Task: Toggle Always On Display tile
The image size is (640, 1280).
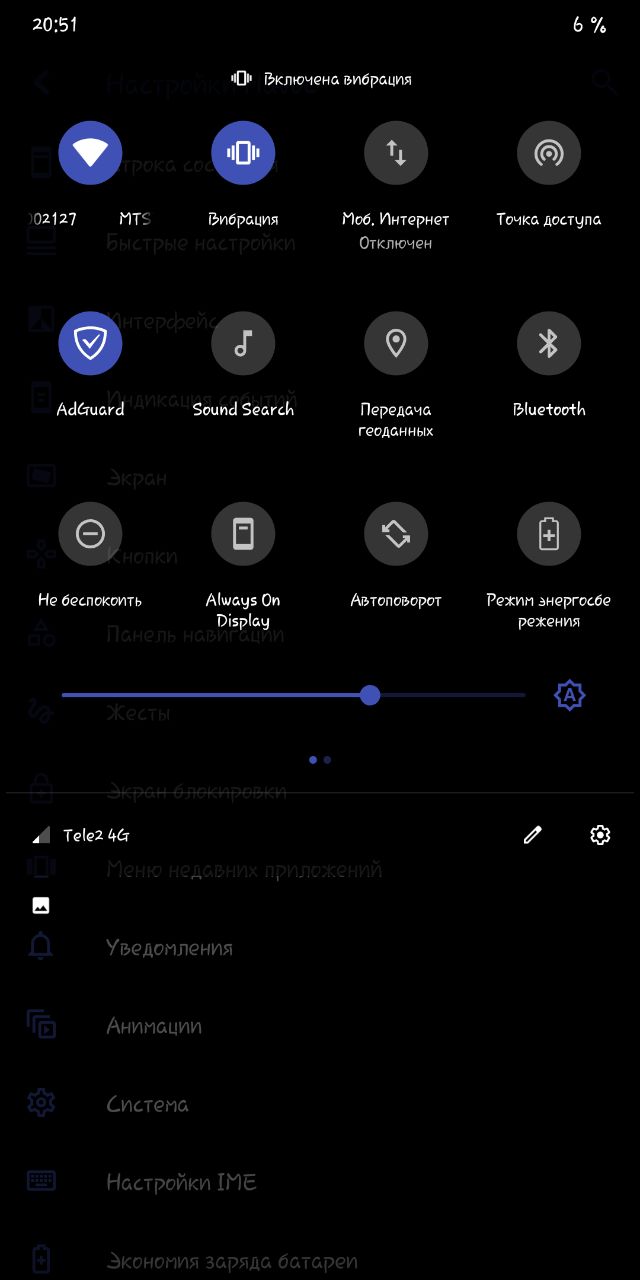Action: pyautogui.click(x=243, y=535)
